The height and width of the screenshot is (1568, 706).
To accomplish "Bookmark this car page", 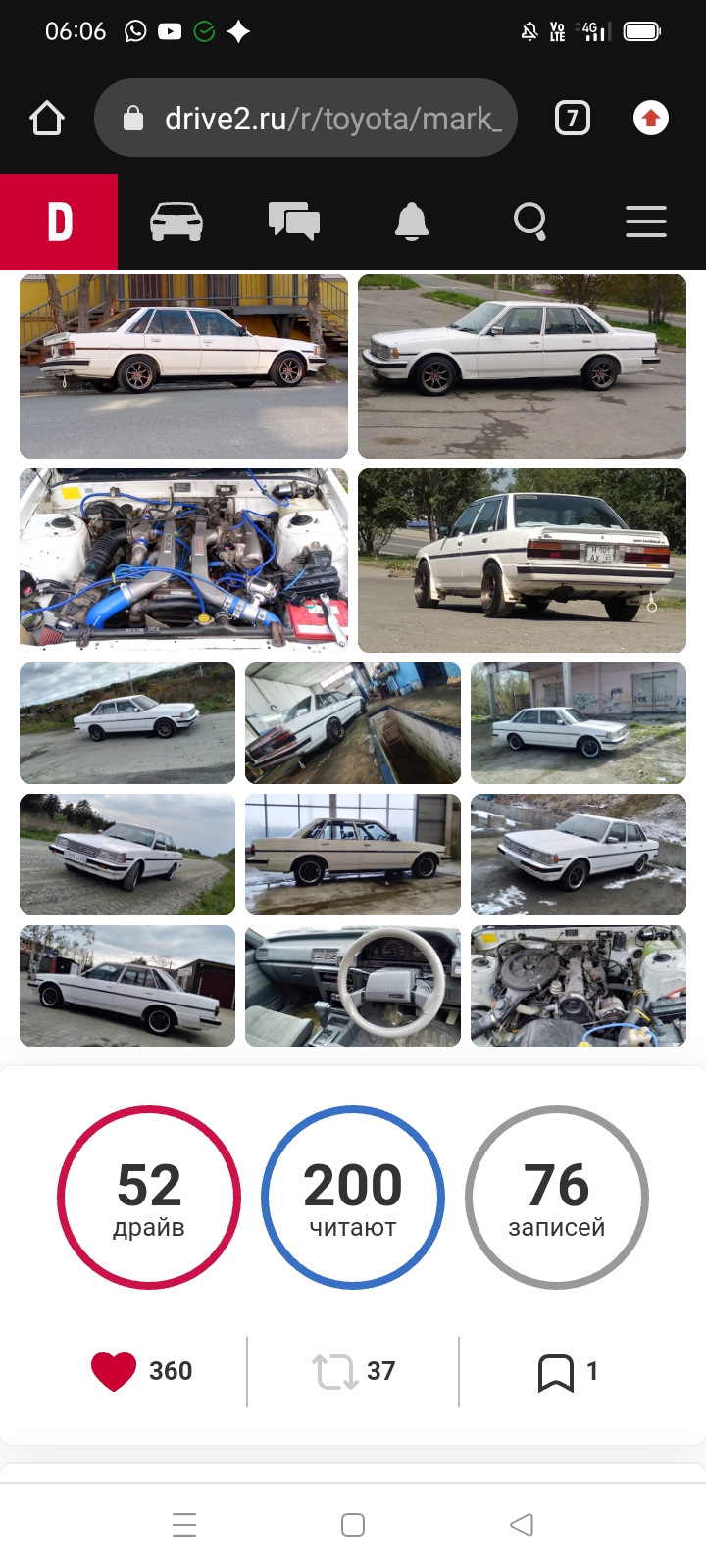I will [555, 1371].
